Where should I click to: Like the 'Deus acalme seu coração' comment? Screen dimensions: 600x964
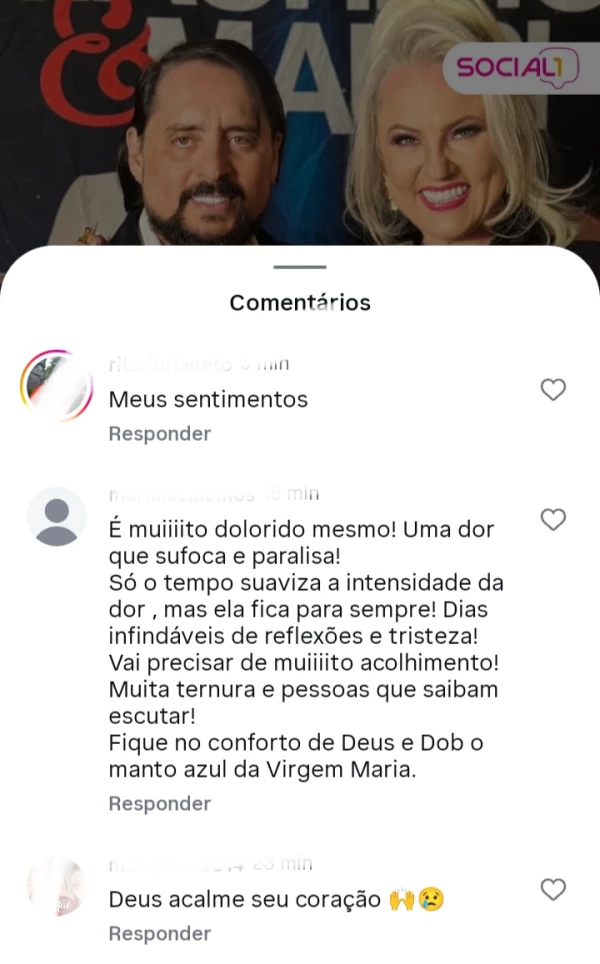(553, 889)
